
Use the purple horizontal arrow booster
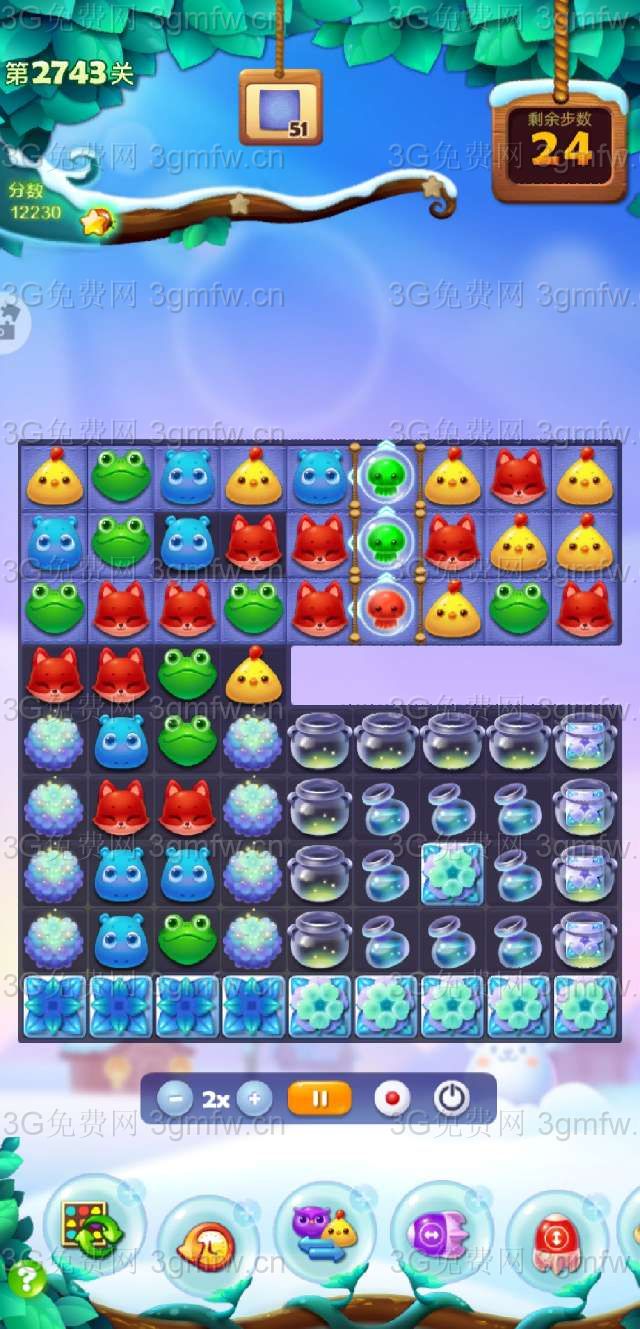[x=440, y=1234]
